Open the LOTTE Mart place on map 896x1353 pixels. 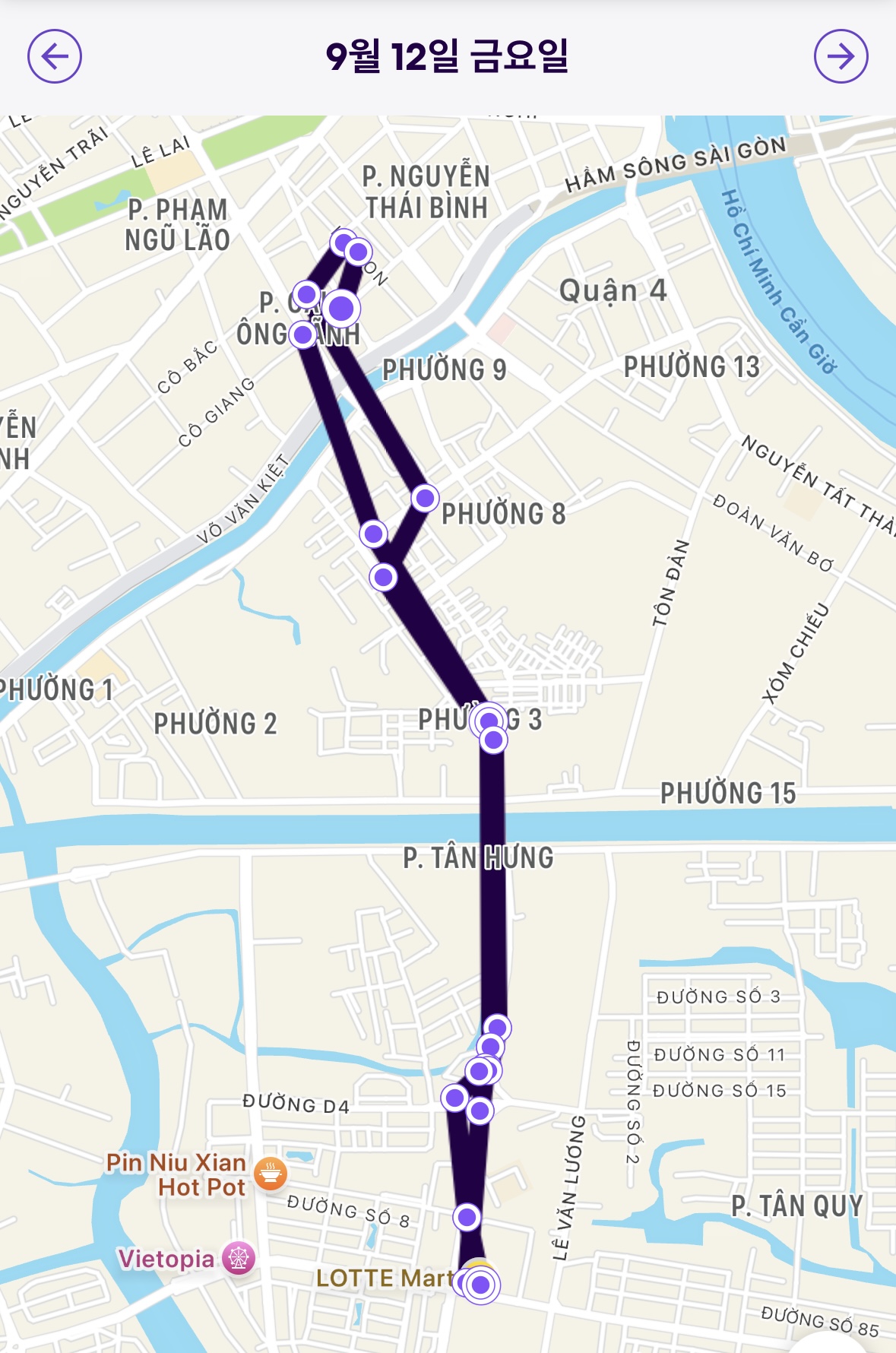(385, 1279)
